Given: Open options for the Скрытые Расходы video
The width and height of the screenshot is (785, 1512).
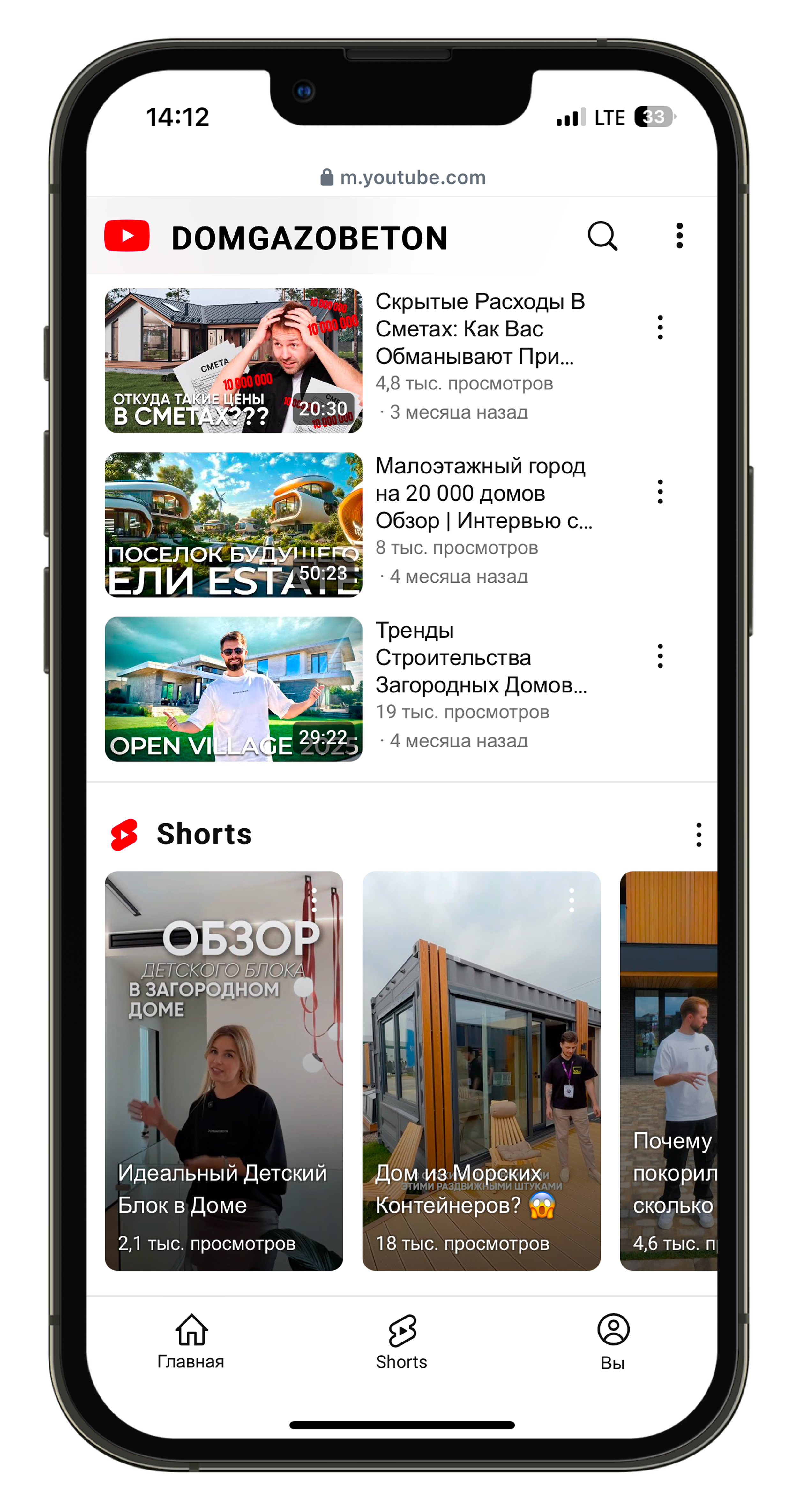Looking at the screenshot, I should pyautogui.click(x=660, y=328).
